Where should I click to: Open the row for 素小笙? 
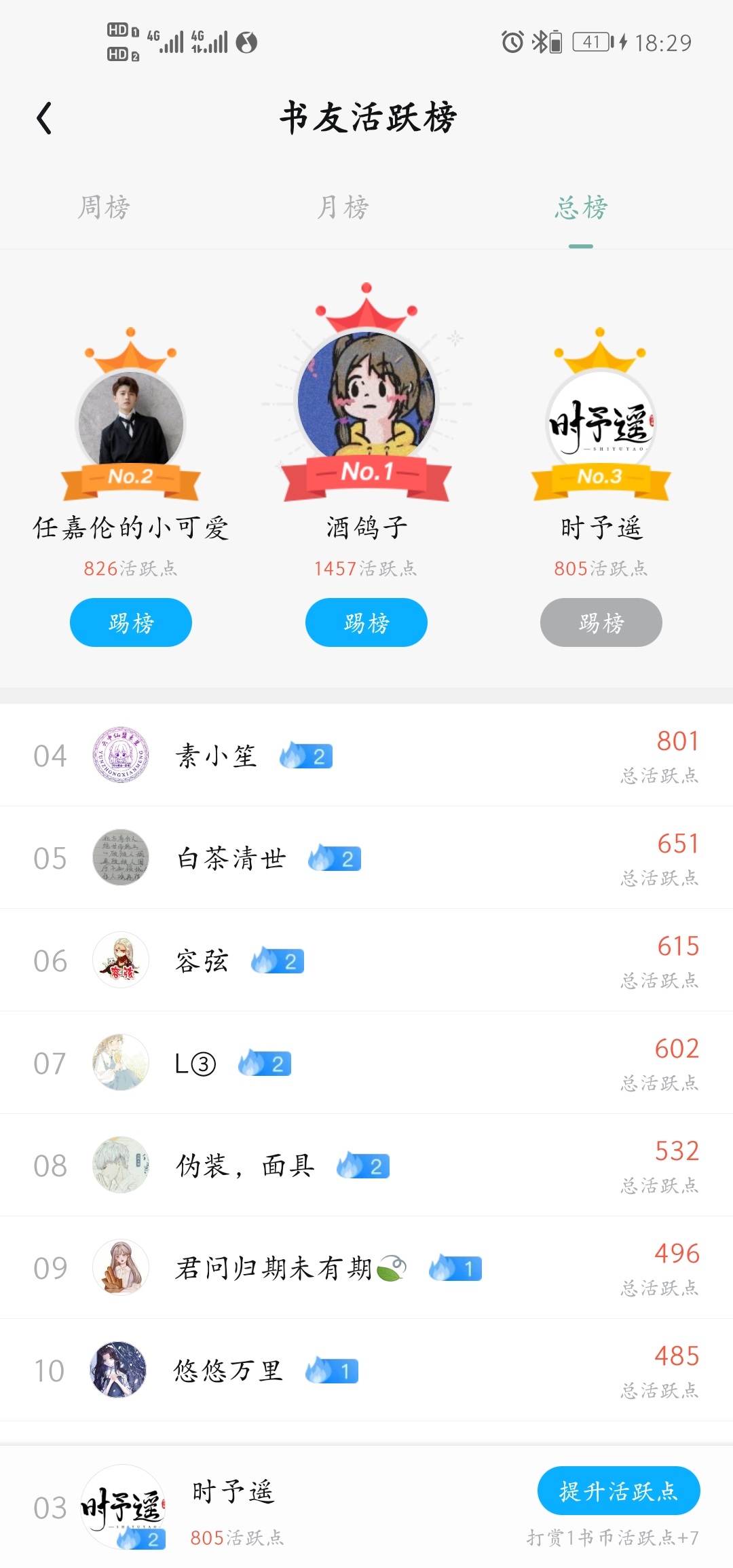[x=366, y=755]
